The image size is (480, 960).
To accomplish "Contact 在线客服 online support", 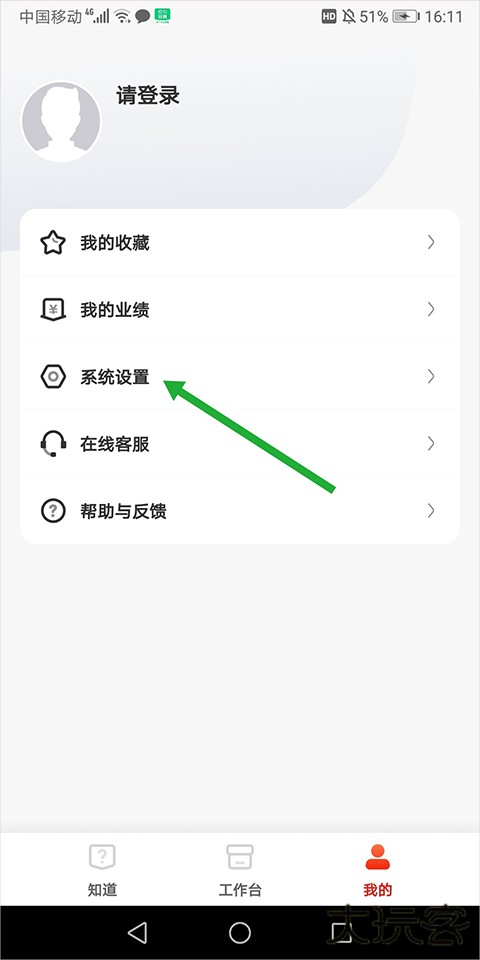I will tap(240, 443).
